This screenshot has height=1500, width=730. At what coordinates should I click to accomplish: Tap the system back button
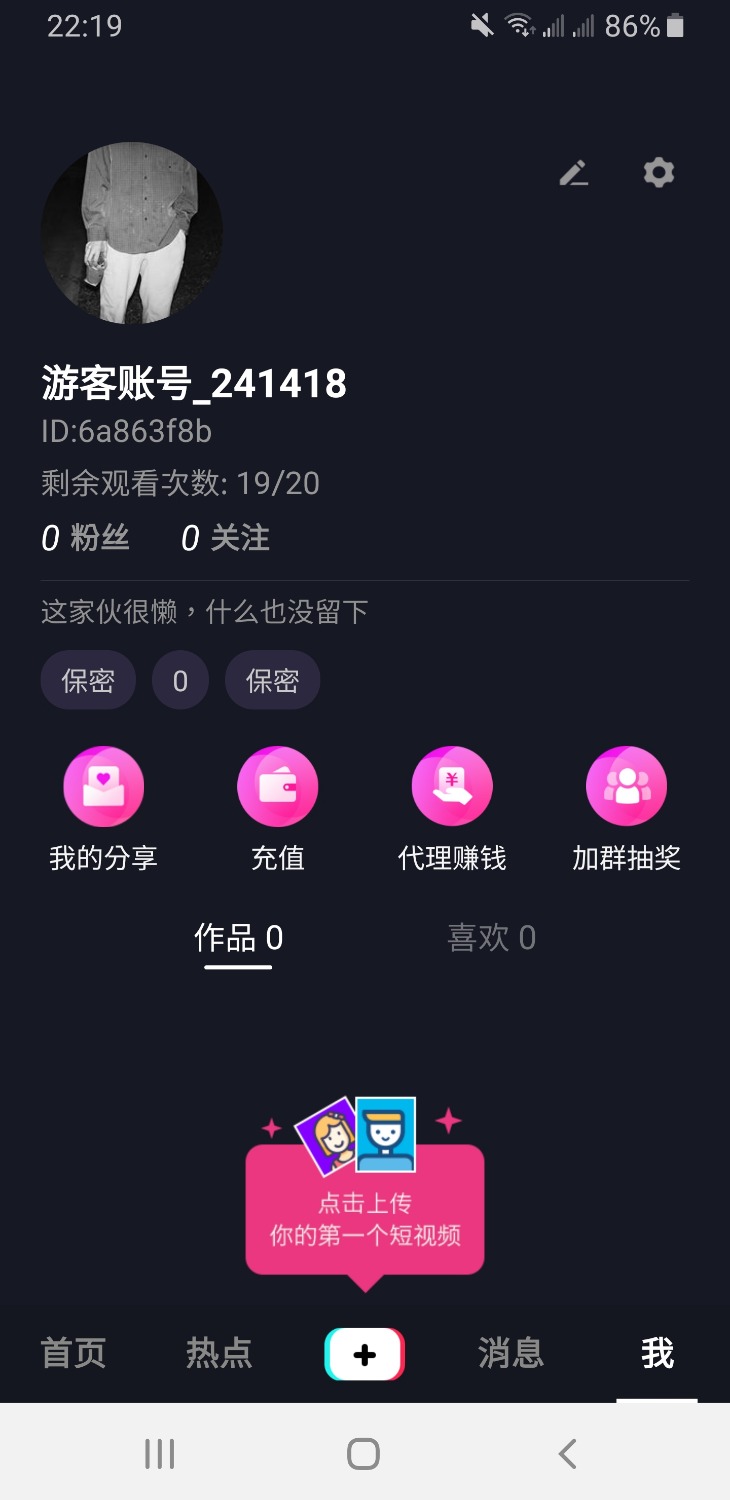click(567, 1453)
